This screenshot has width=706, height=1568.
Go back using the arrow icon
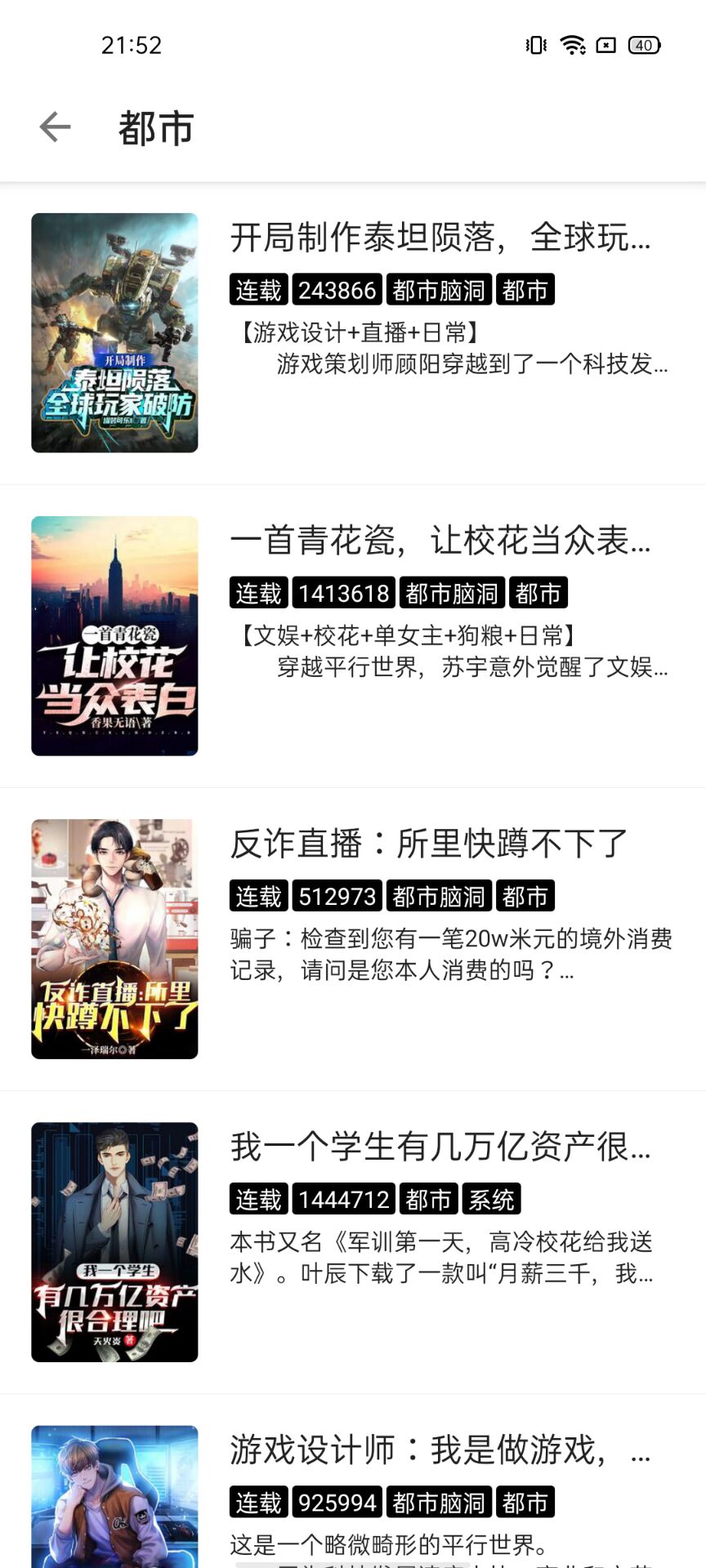click(x=55, y=127)
